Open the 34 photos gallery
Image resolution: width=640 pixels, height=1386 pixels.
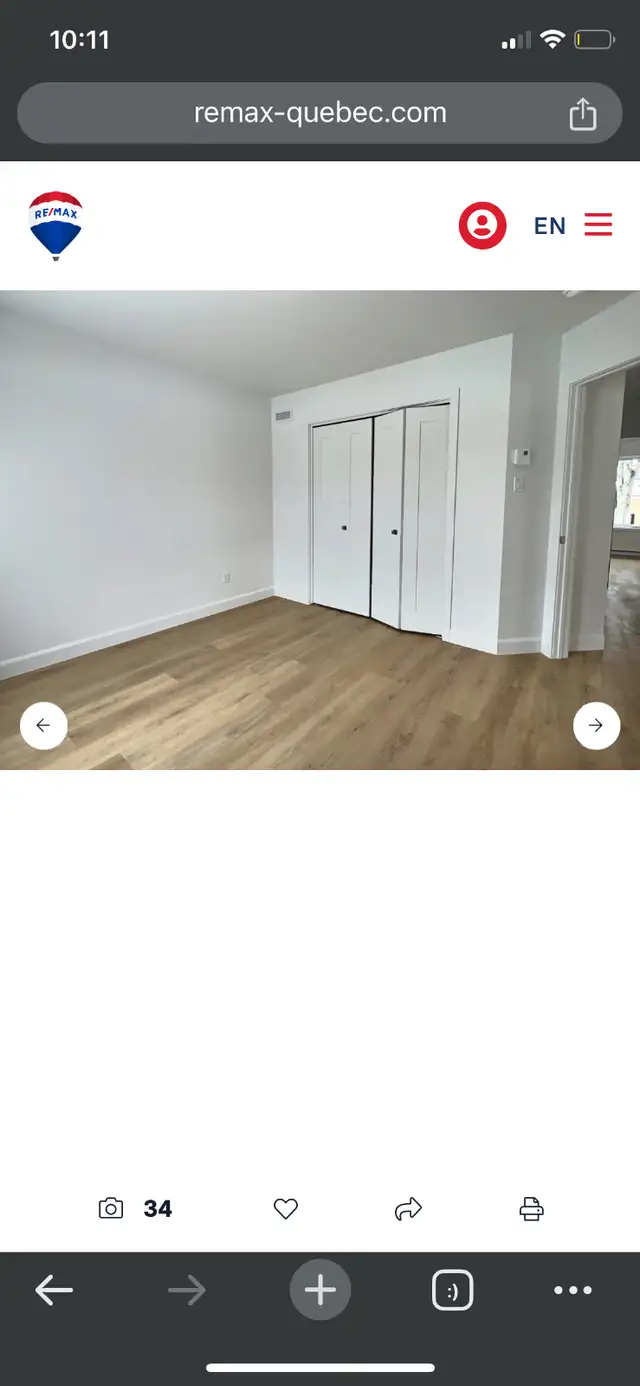(136, 1209)
